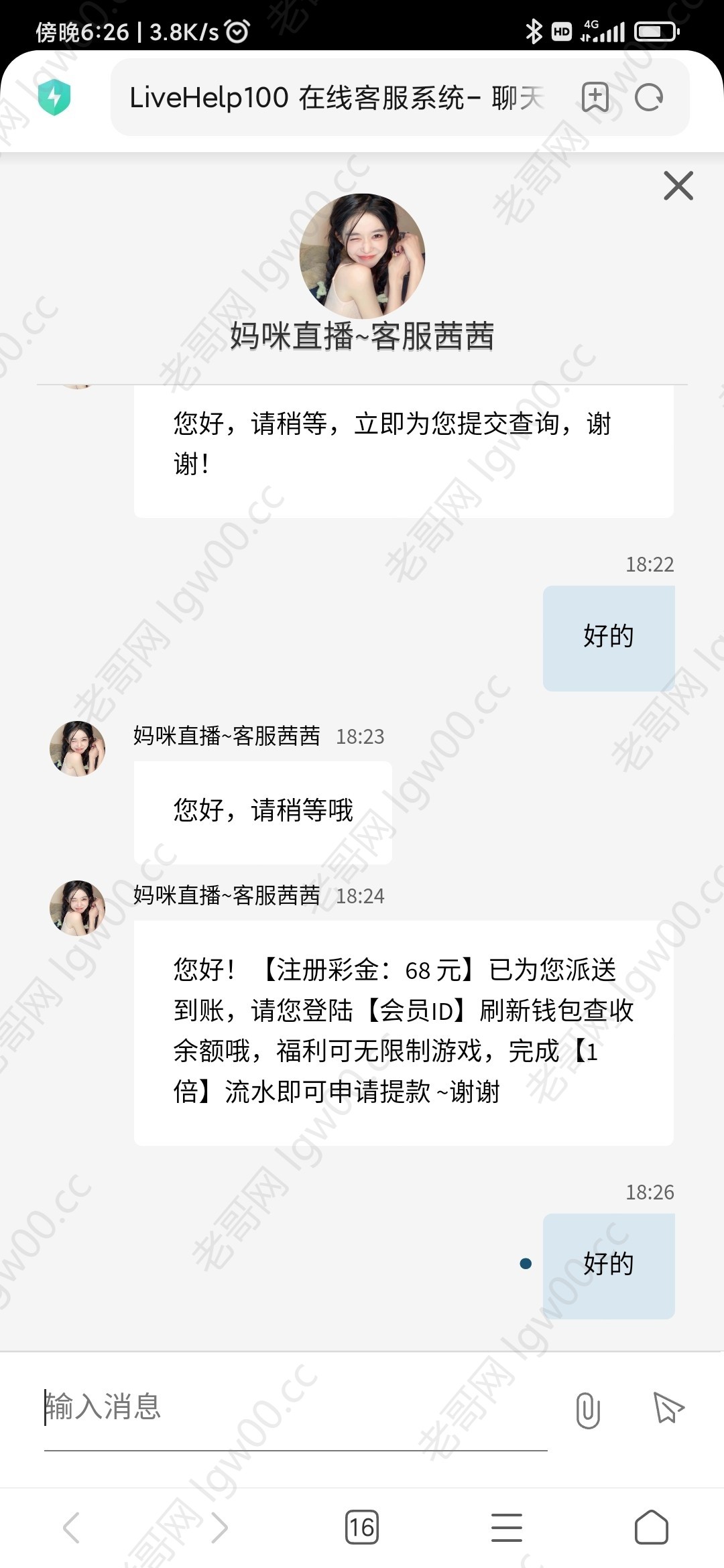This screenshot has height=1568, width=724.
Task: Go forward to the next page
Action: pyautogui.click(x=219, y=1528)
